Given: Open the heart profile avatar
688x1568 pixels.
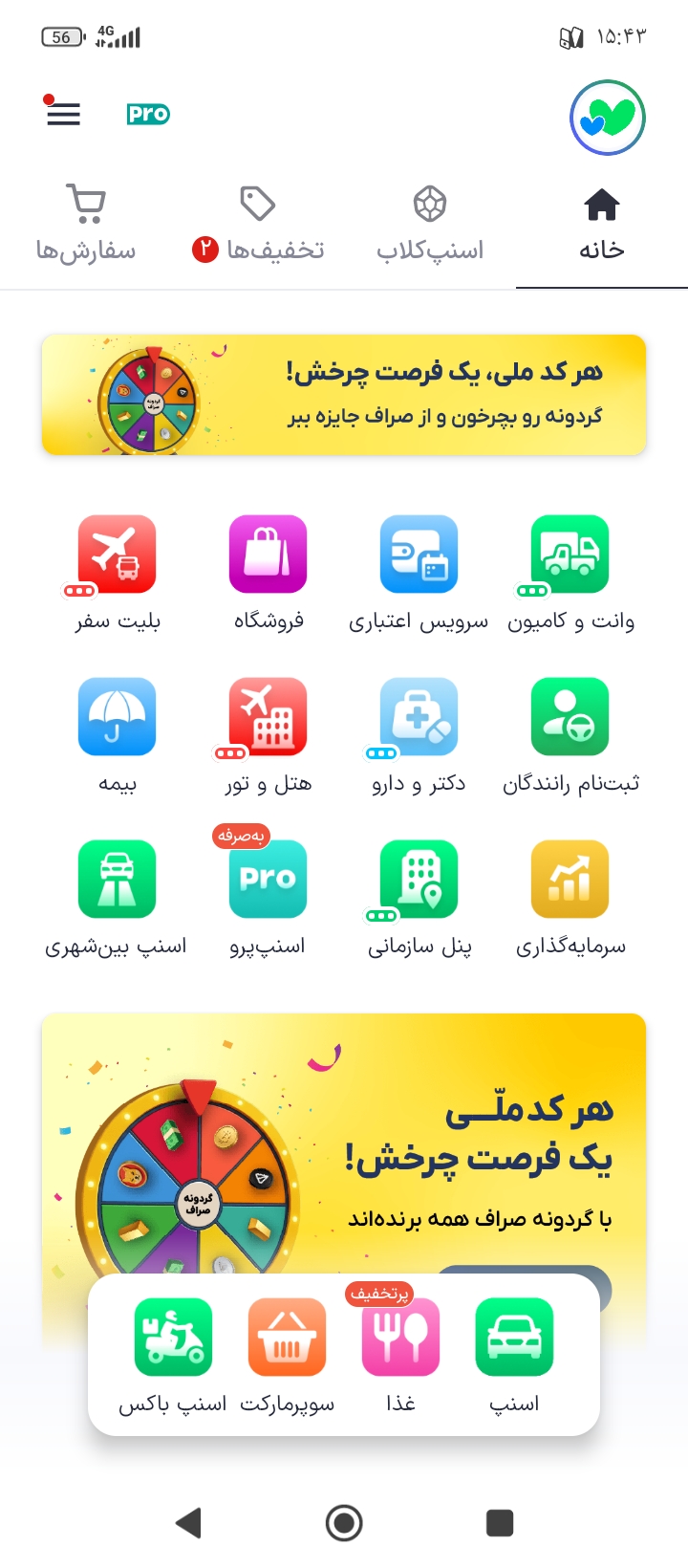Looking at the screenshot, I should point(608,119).
